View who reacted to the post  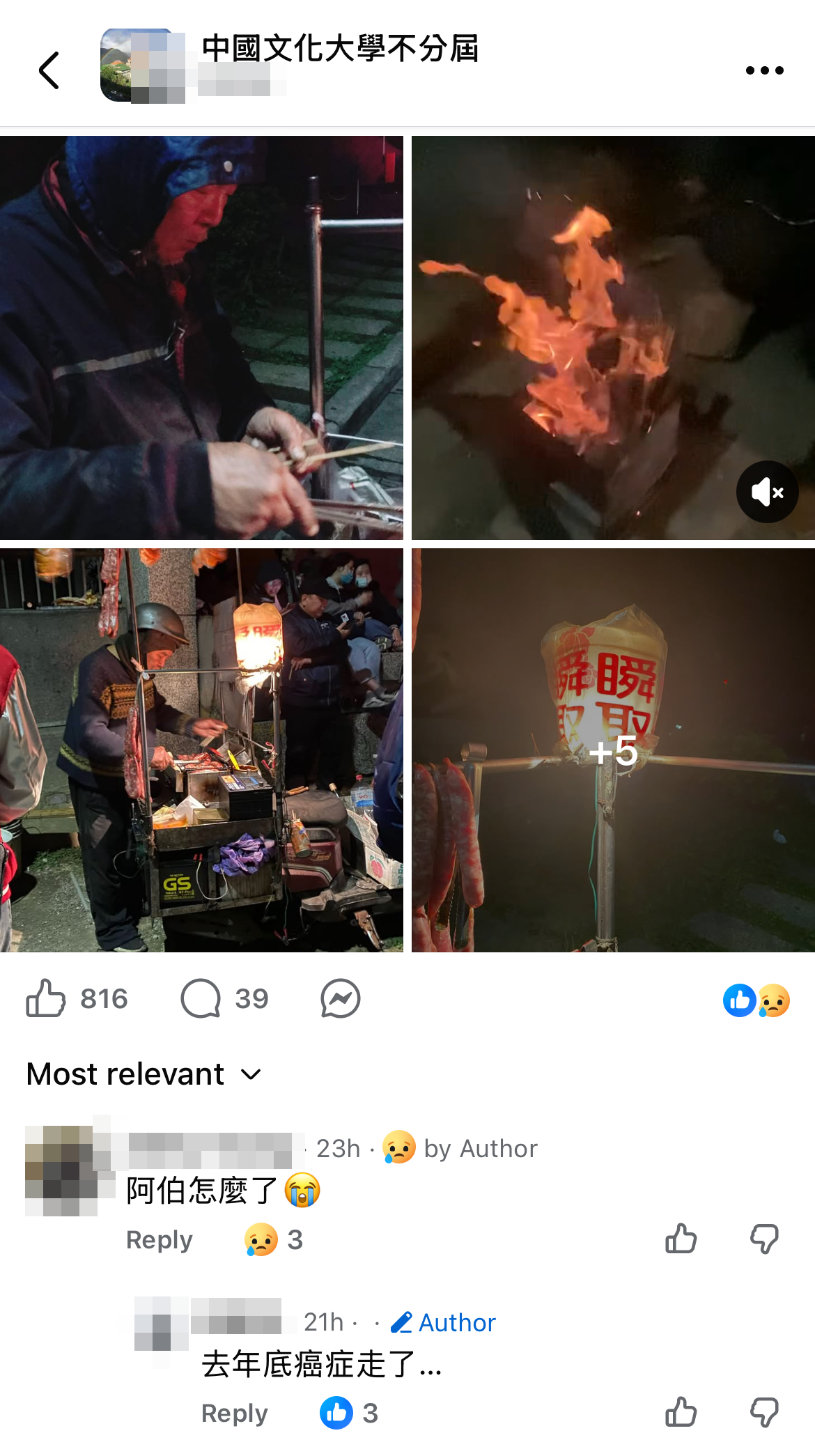pos(756,1000)
